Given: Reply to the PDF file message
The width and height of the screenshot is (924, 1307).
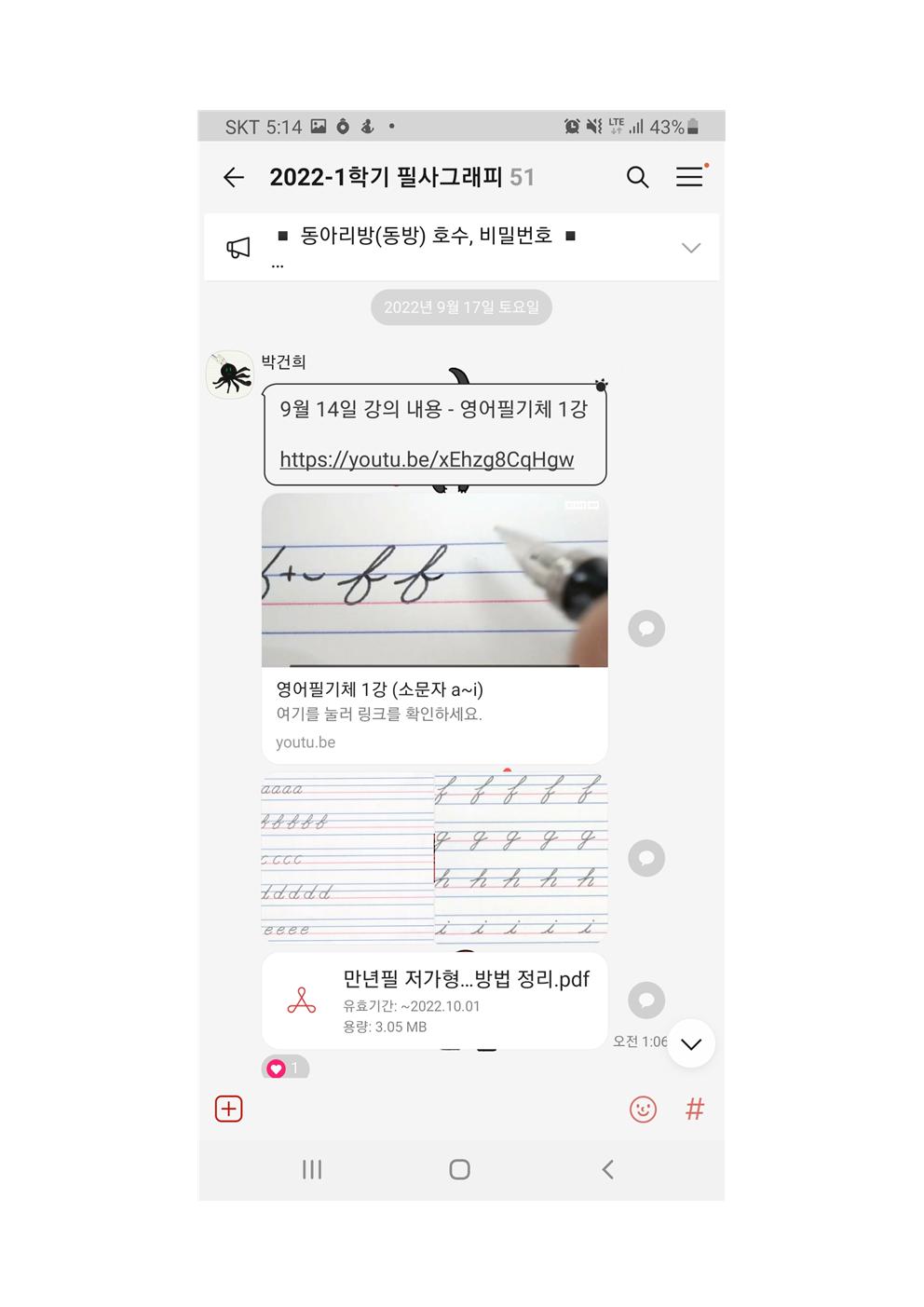Looking at the screenshot, I should click(x=646, y=1001).
